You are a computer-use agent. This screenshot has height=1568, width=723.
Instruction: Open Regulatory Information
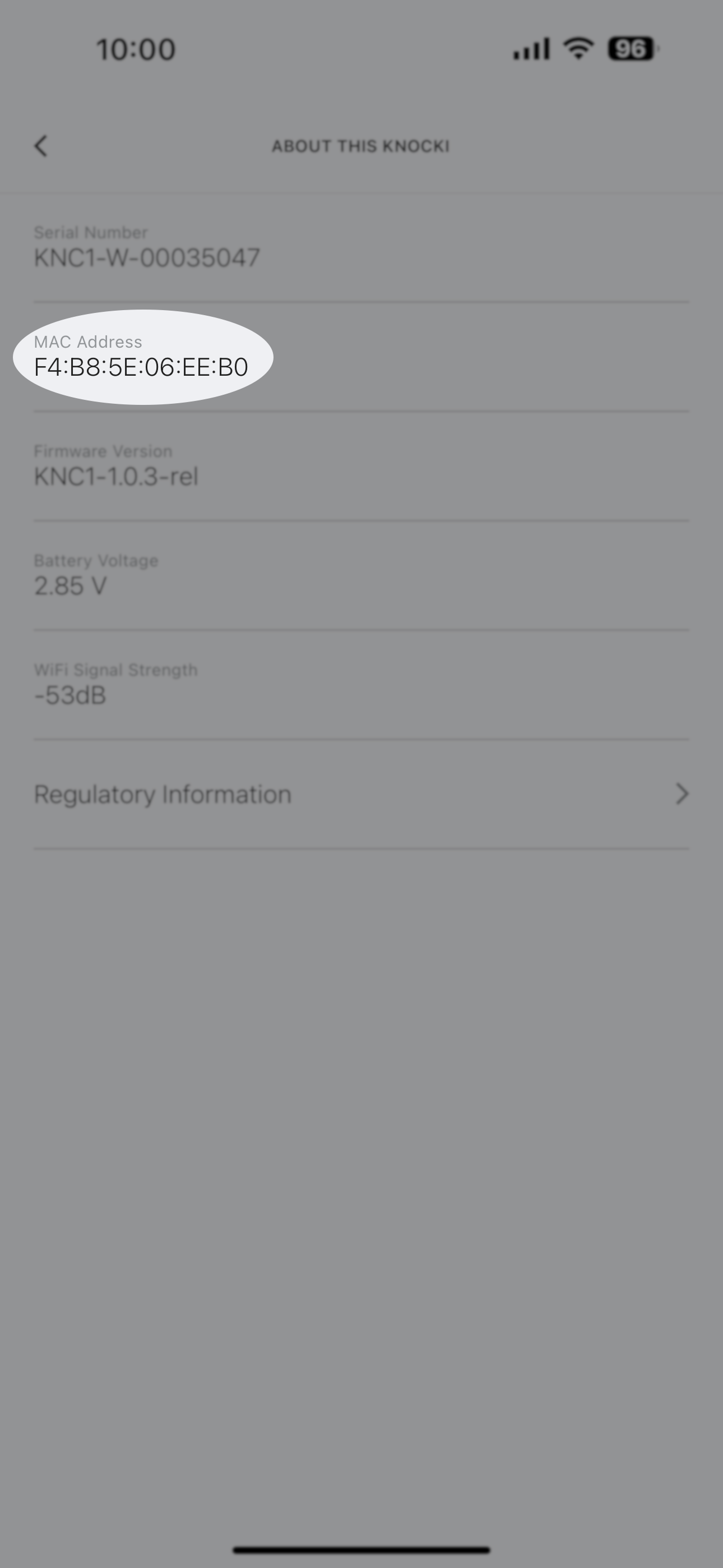pos(361,794)
